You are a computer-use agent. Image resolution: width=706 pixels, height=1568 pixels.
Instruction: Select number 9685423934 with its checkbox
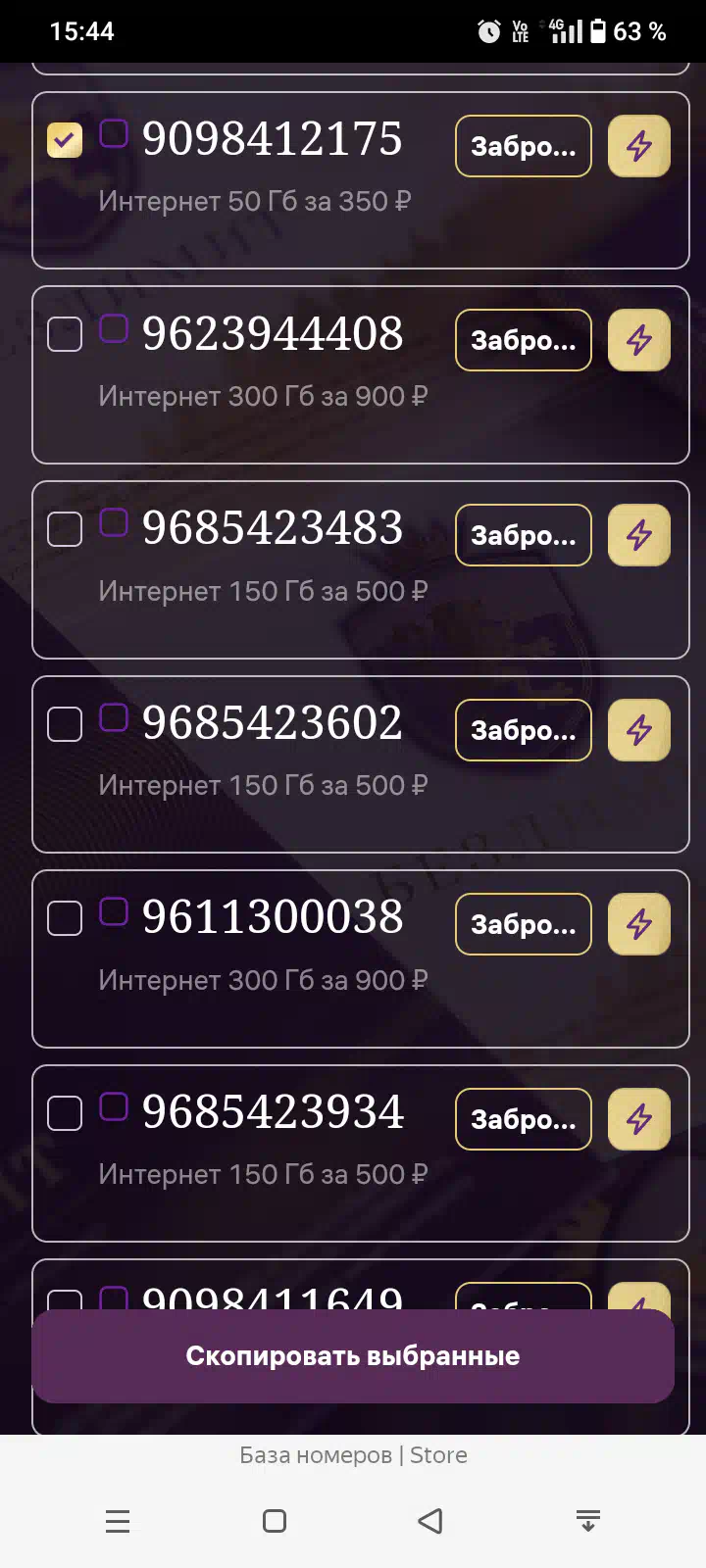pyautogui.click(x=65, y=1113)
